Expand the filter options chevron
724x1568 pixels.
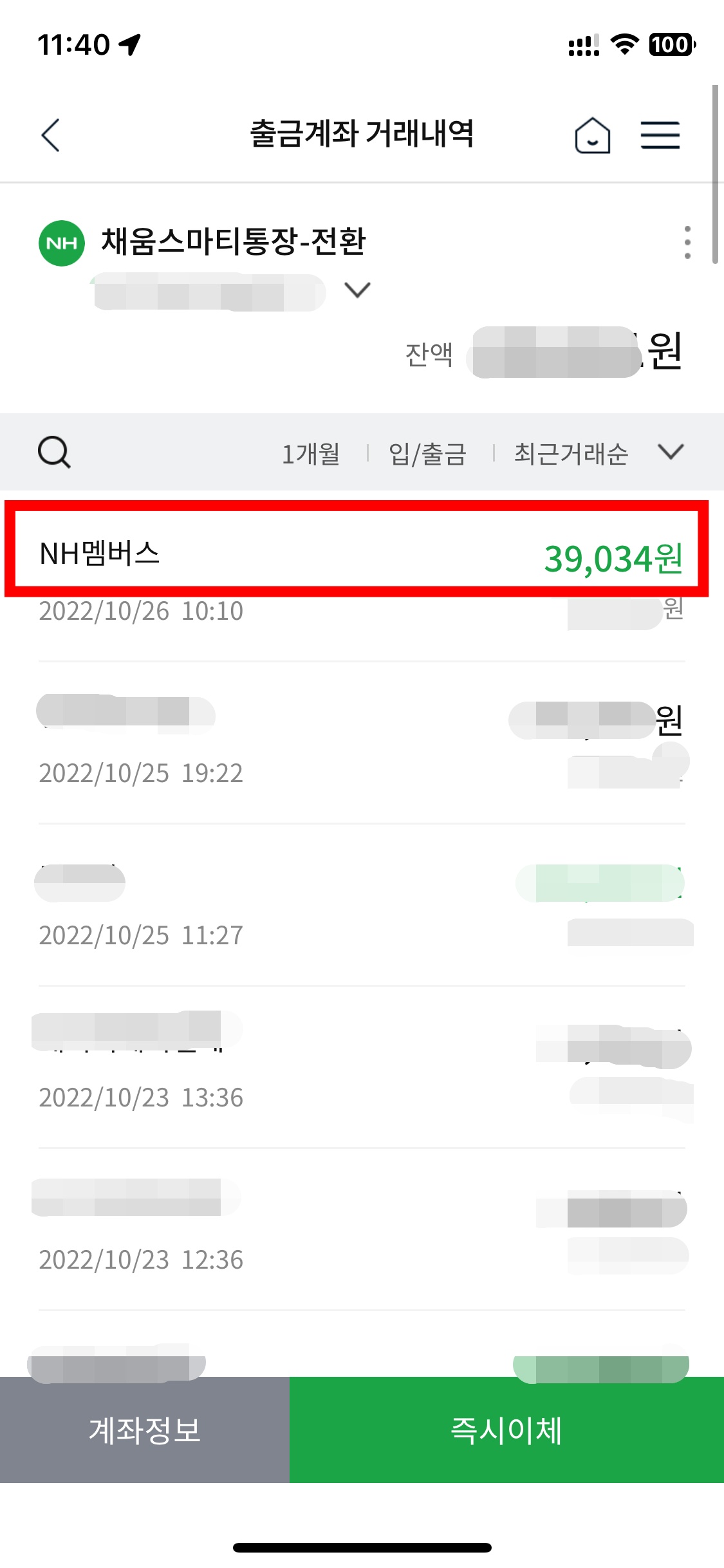click(671, 453)
